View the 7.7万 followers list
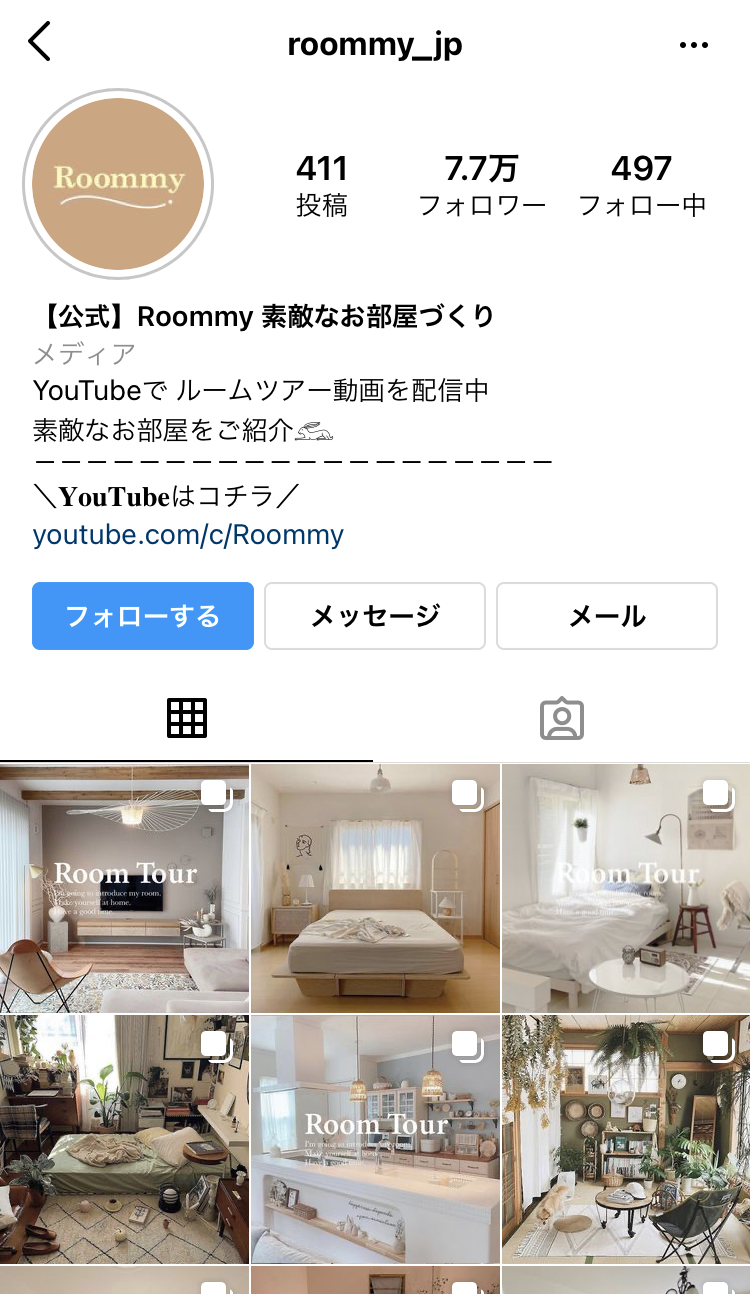The height and width of the screenshot is (1294, 750). click(481, 185)
